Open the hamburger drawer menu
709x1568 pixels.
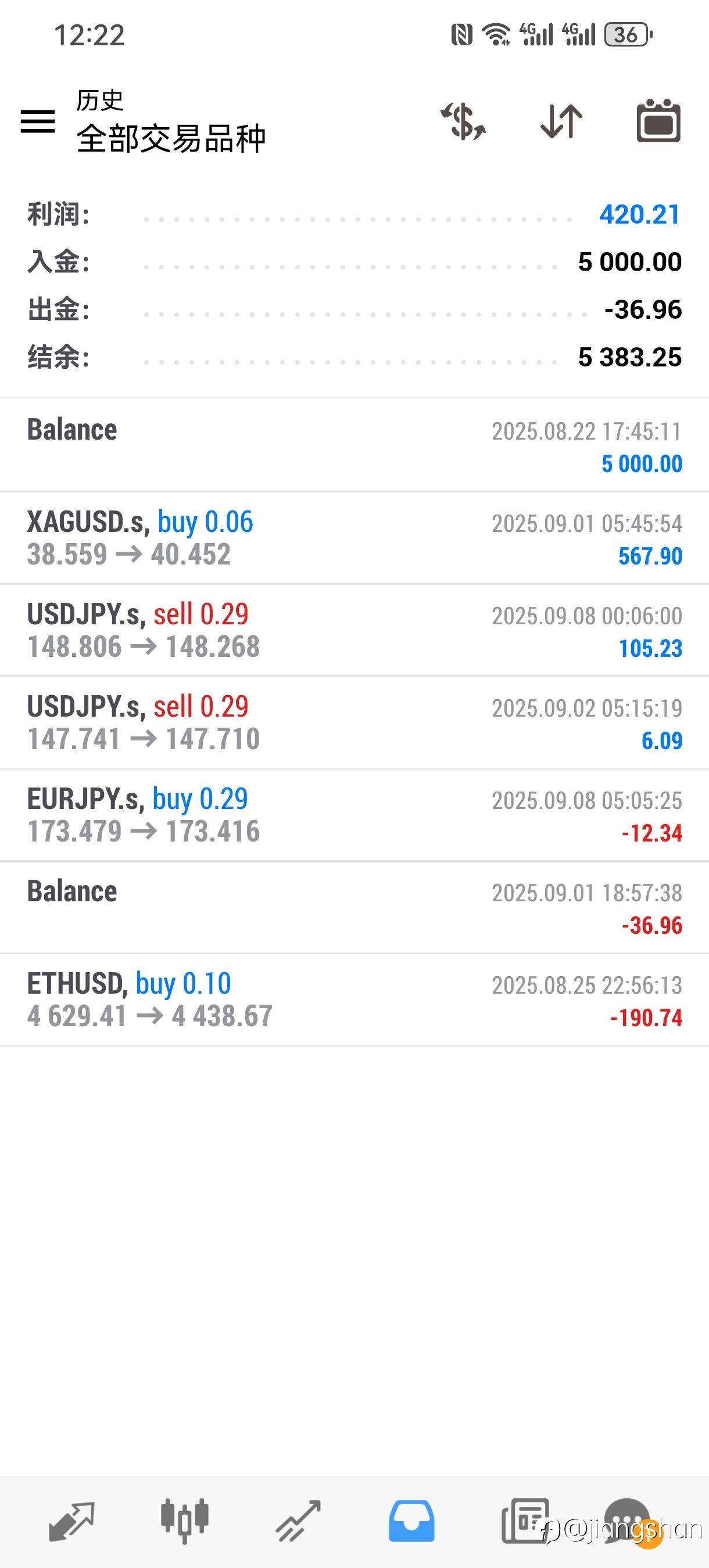38,121
